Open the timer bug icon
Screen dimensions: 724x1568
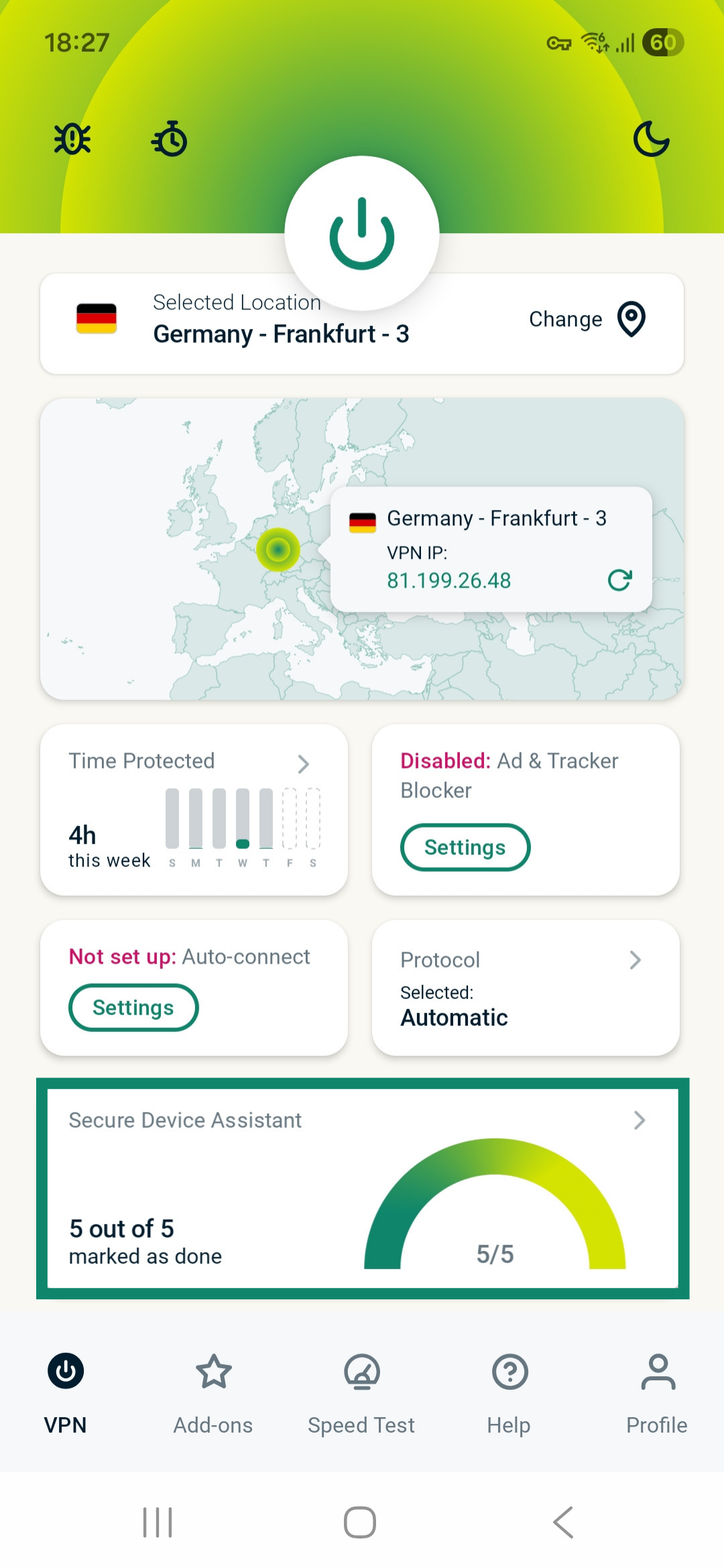coord(170,139)
